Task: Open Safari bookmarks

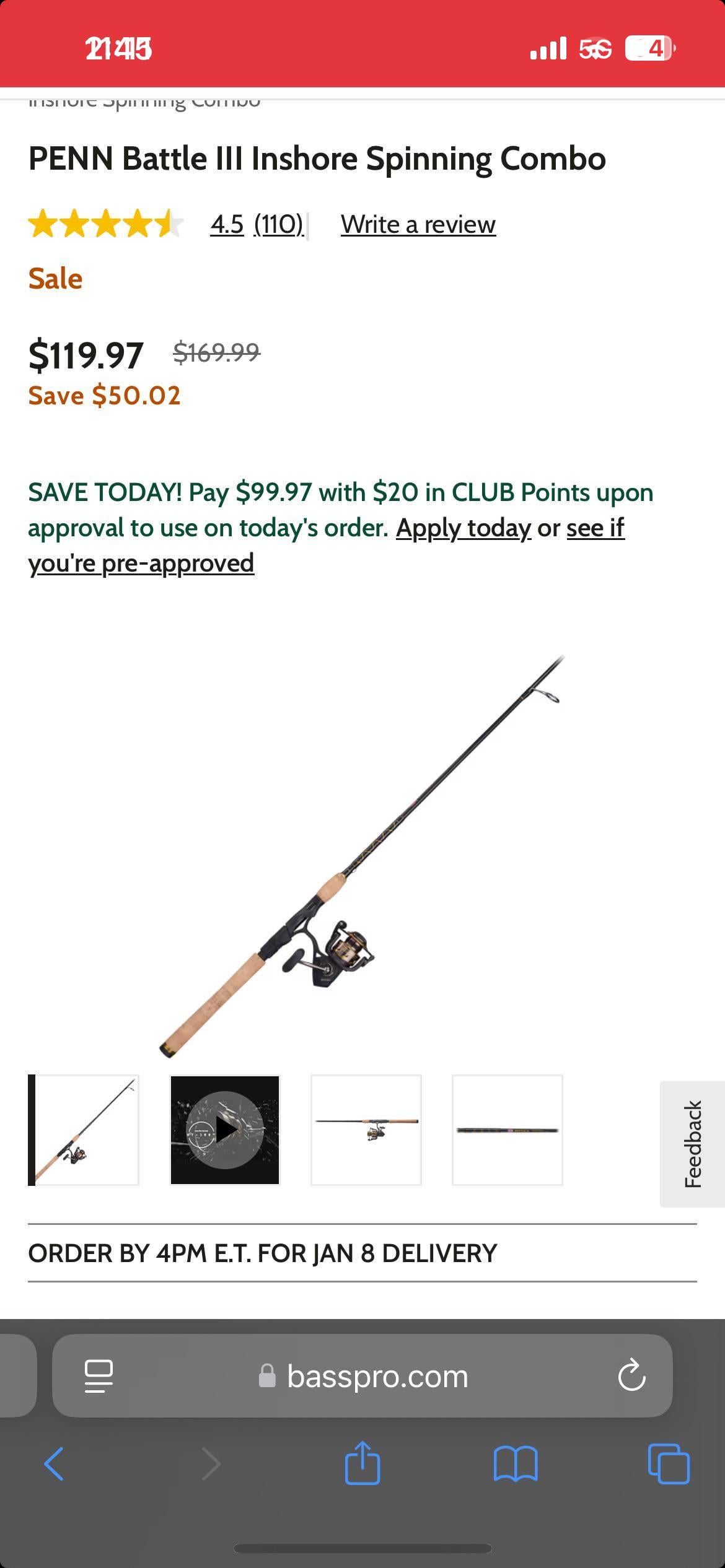Action: [x=516, y=1464]
